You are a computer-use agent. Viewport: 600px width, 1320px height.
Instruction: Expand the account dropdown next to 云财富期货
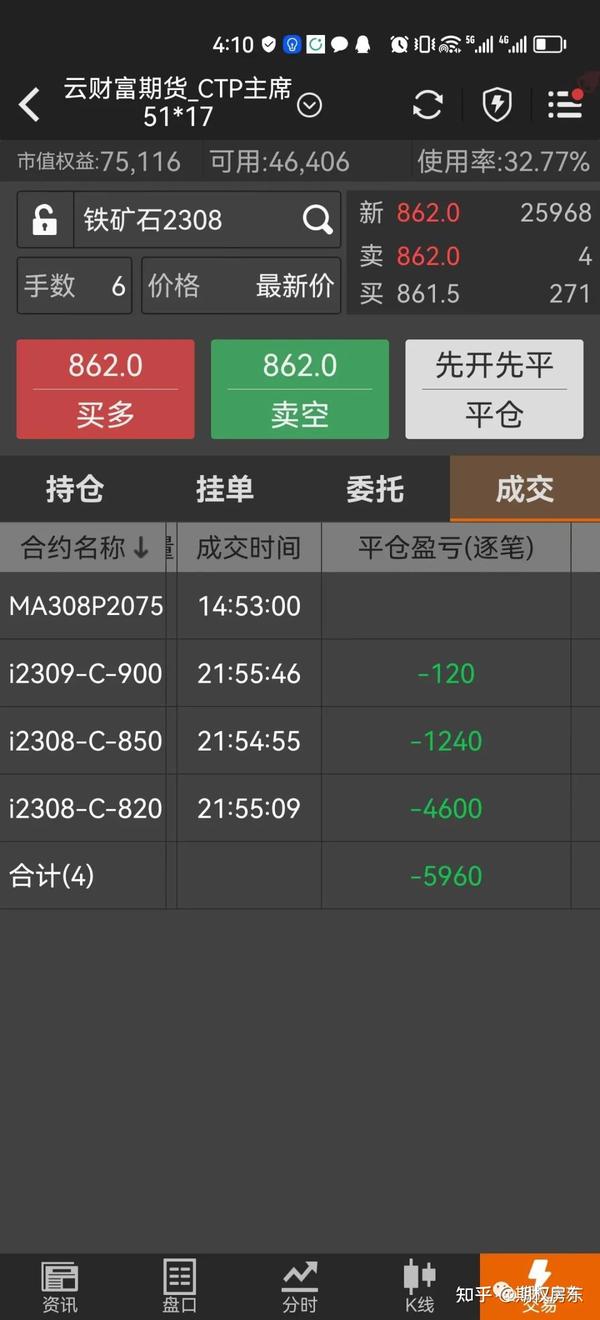pyautogui.click(x=310, y=105)
